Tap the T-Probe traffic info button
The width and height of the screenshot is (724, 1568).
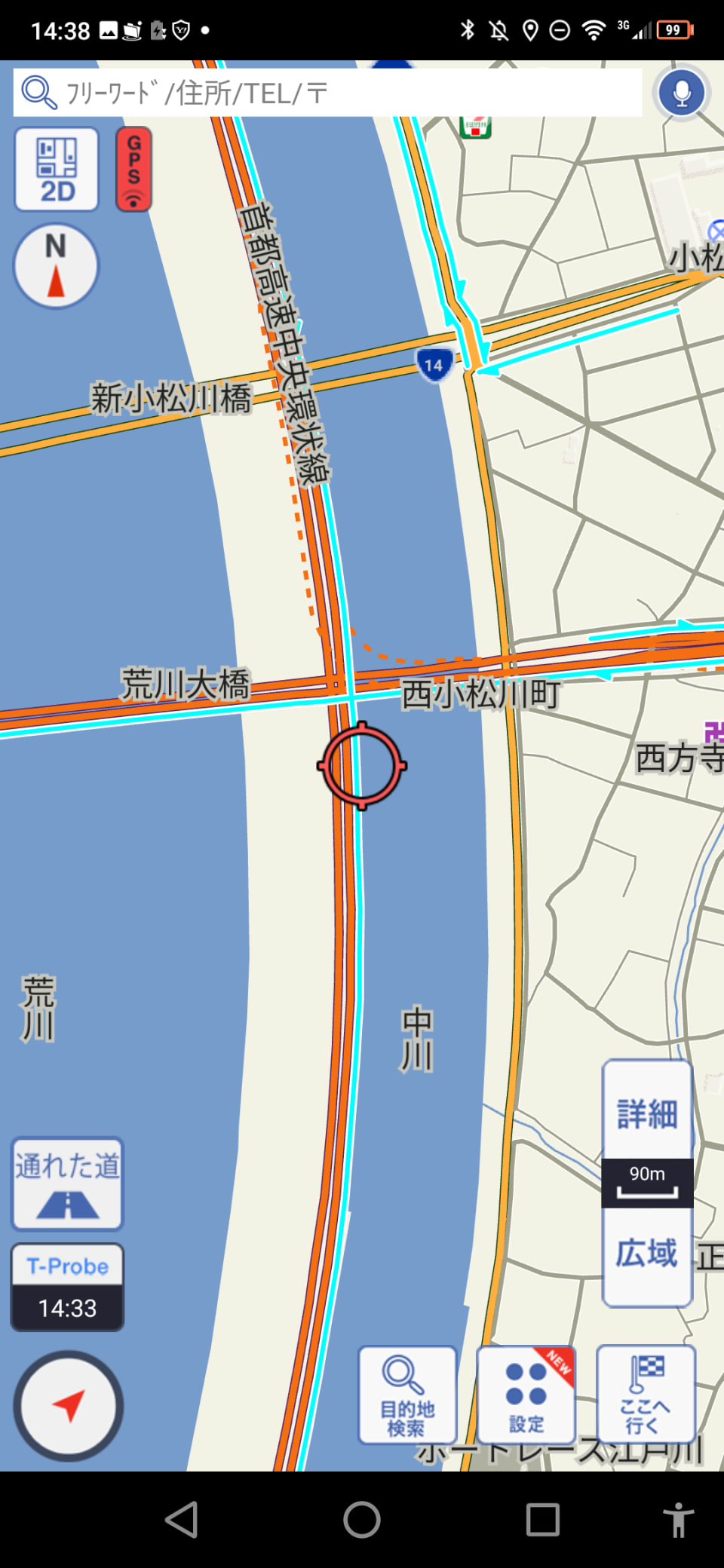pyautogui.click(x=67, y=1287)
